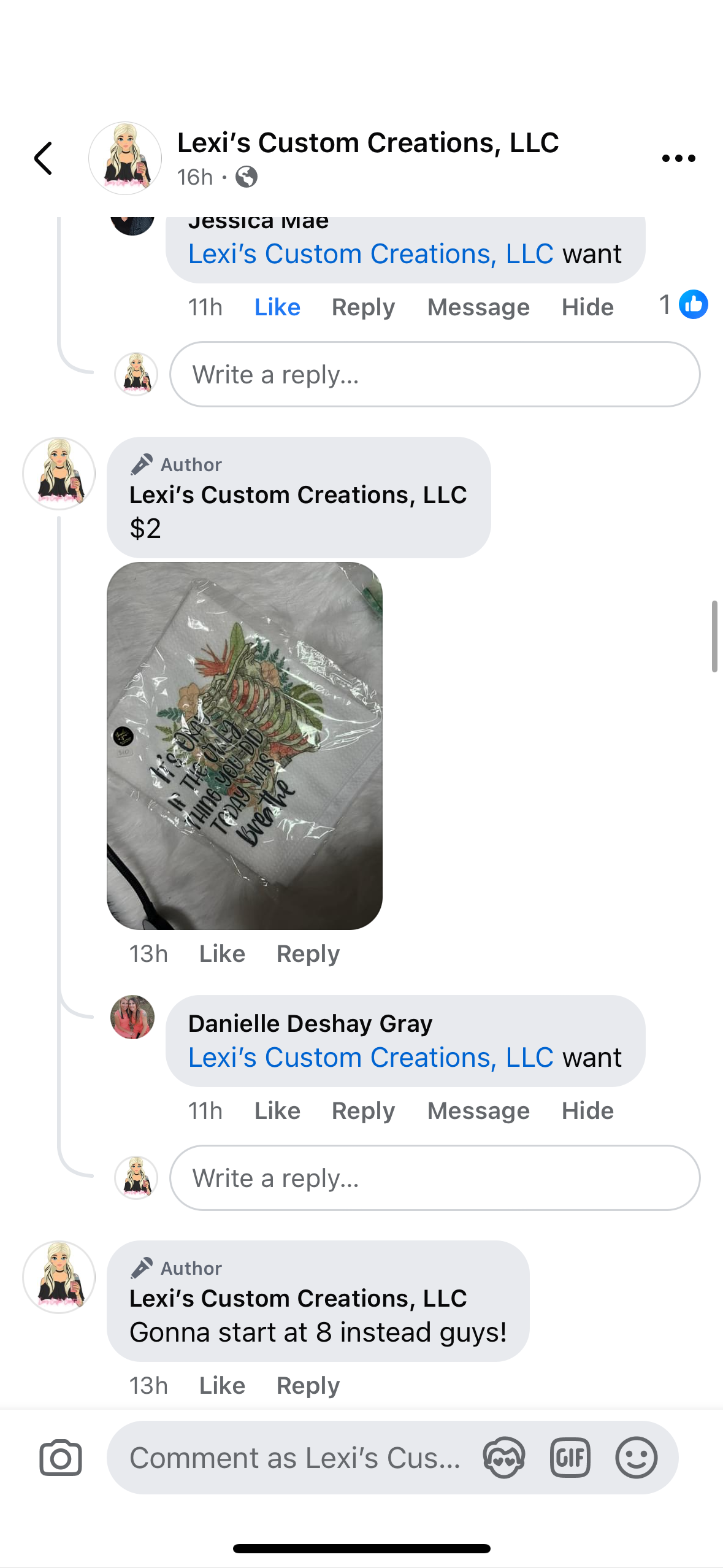The width and height of the screenshot is (723, 1568).
Task: Message Danielle Deshay Gray
Action: click(x=478, y=1110)
